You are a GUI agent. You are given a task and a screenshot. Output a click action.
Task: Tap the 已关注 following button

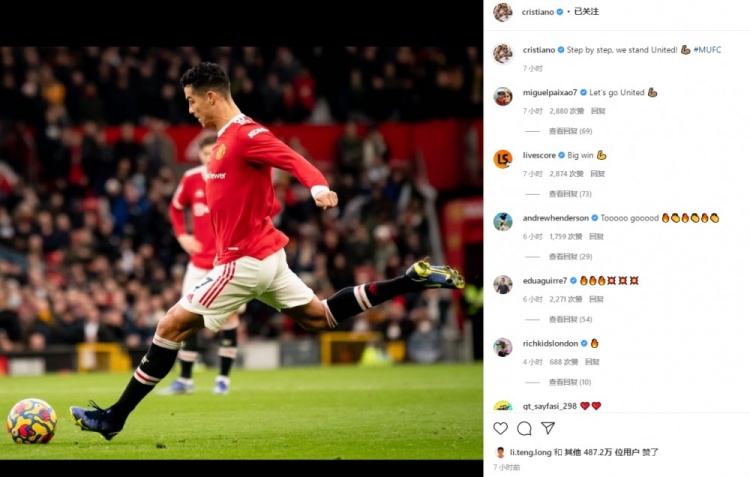point(590,12)
